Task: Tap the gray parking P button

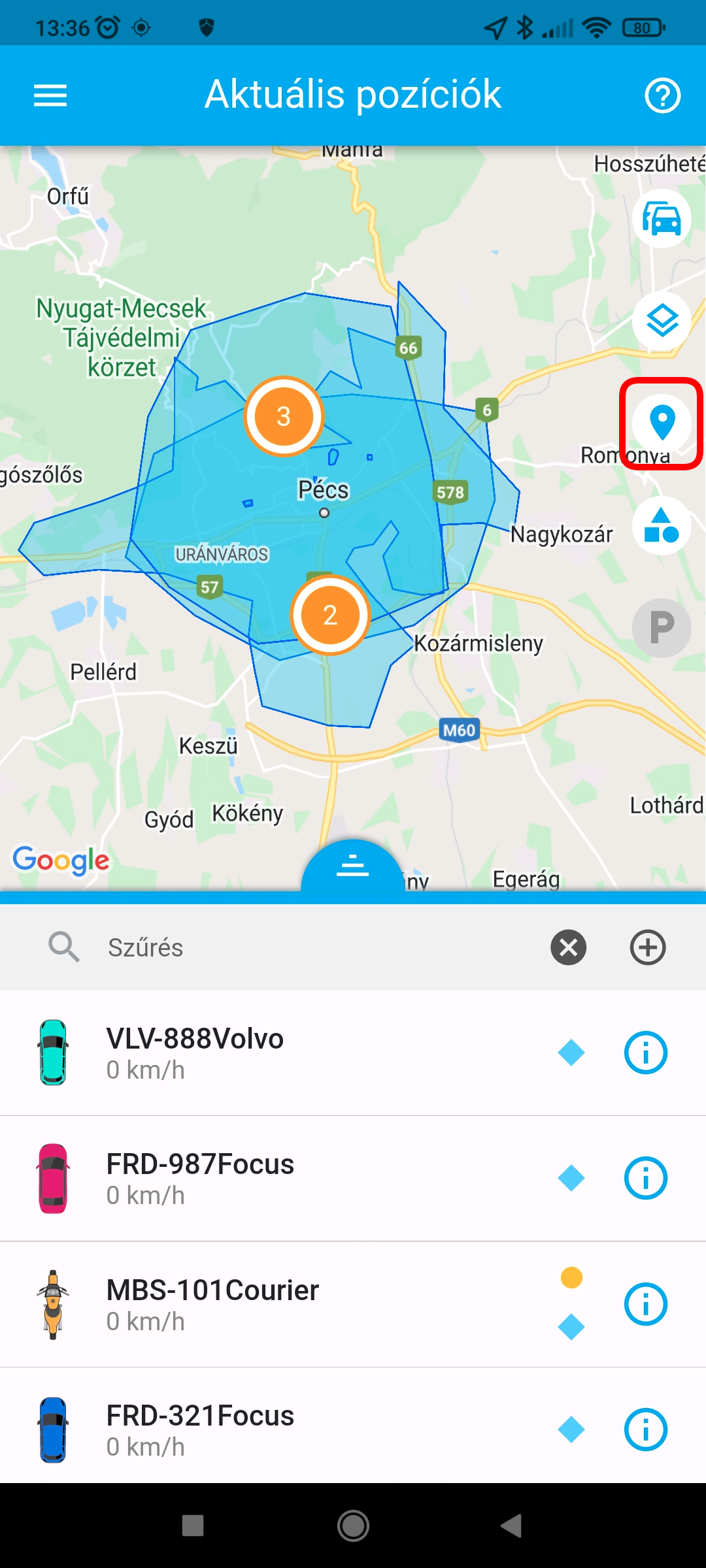Action: point(662,628)
